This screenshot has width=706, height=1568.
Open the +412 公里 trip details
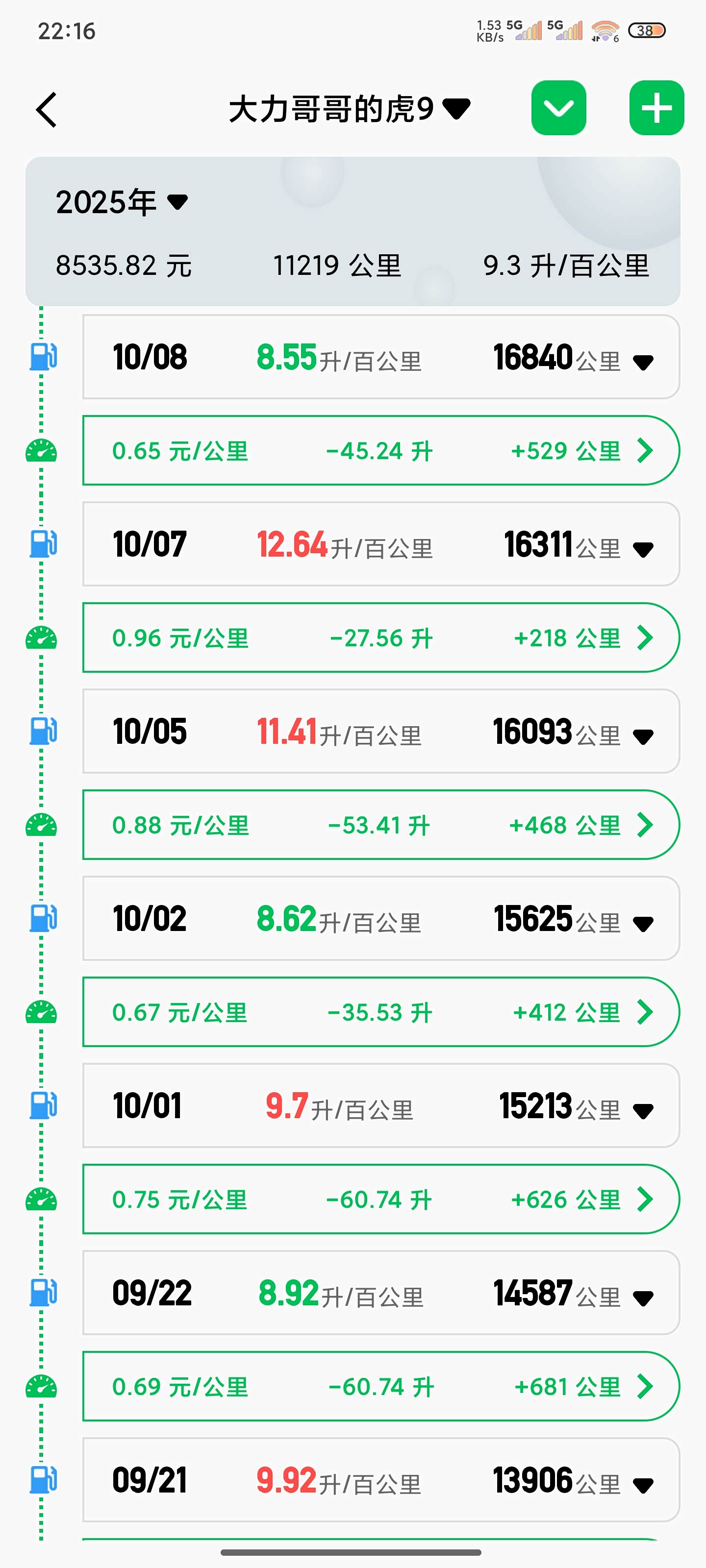(645, 1012)
